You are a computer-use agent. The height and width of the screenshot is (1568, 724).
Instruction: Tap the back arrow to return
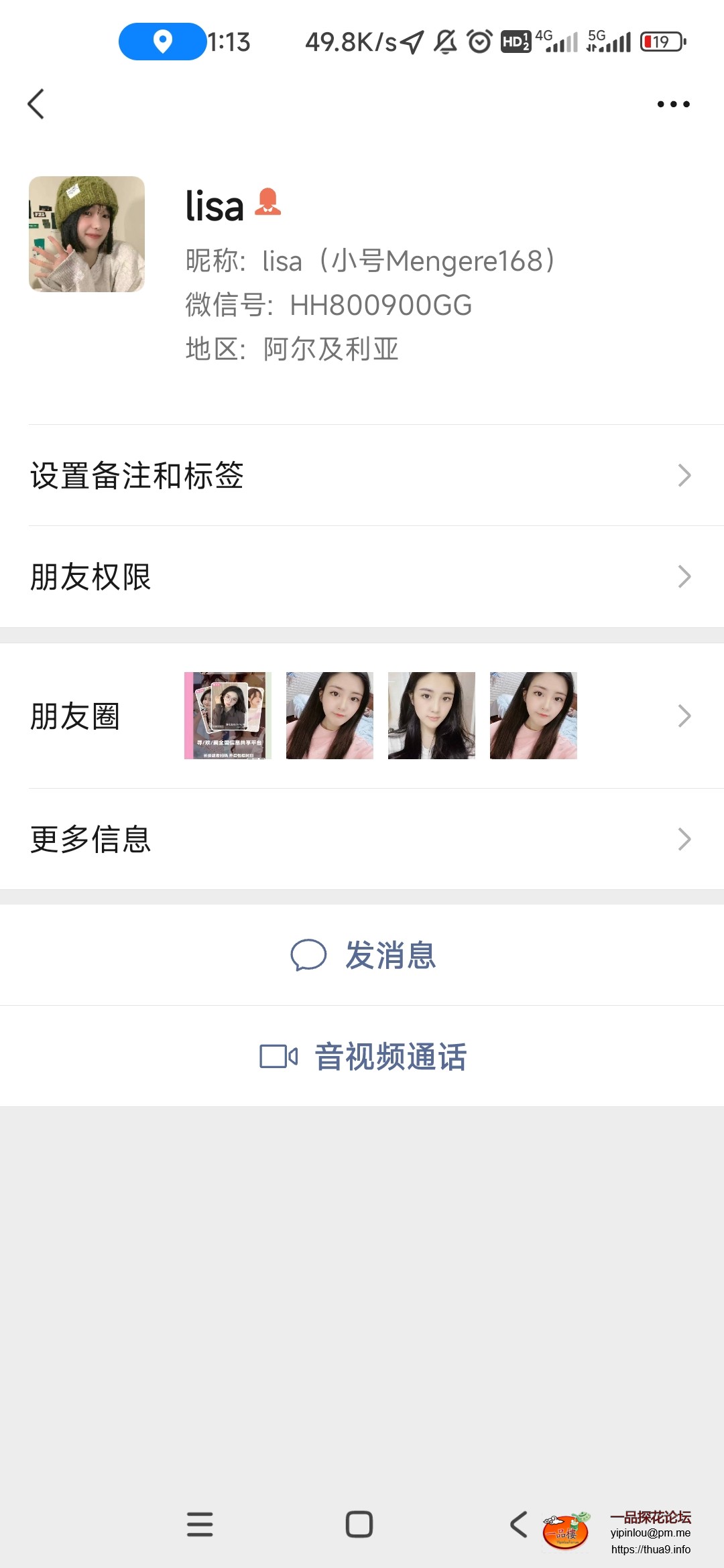[37, 104]
